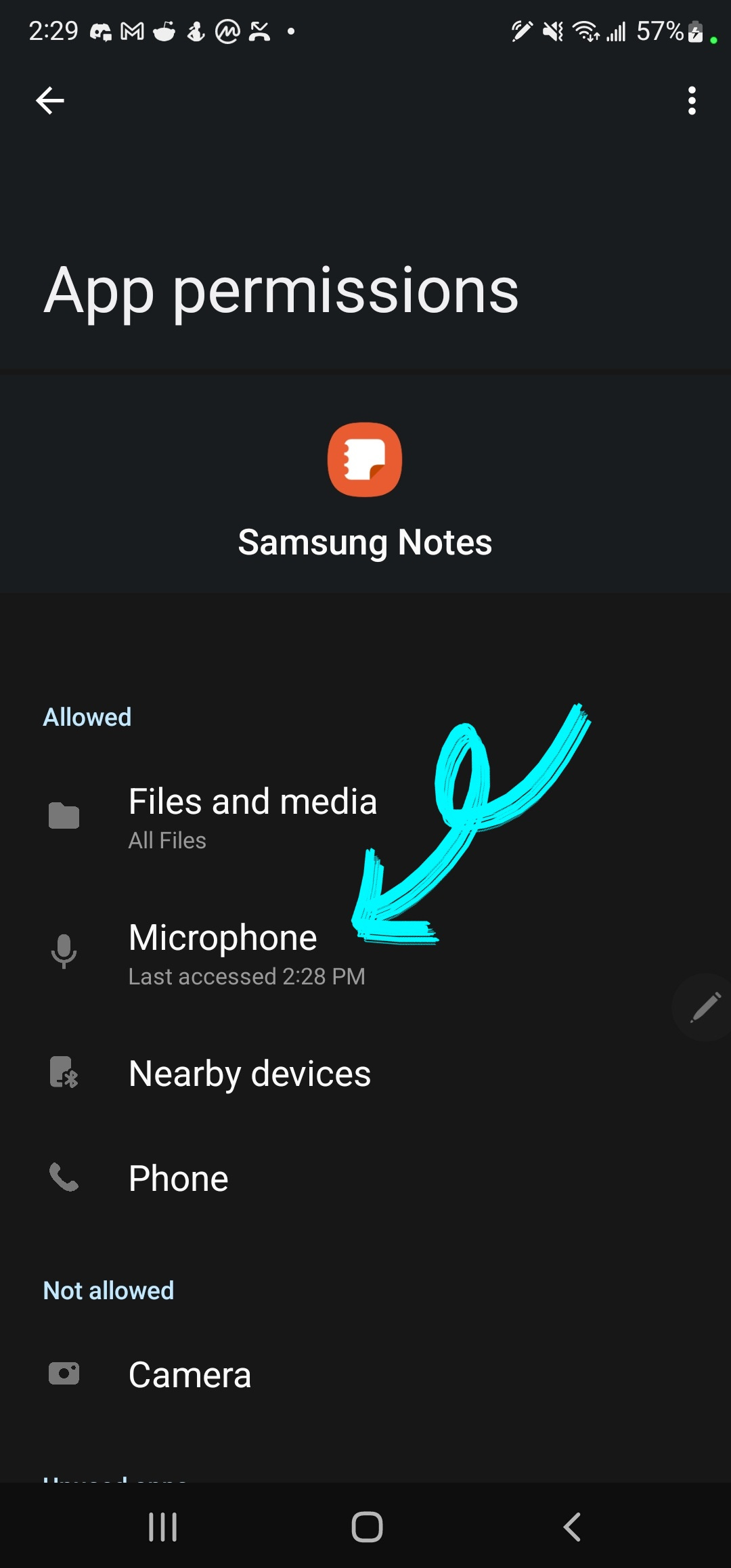This screenshot has height=1568, width=731.
Task: Open the Camera permission row
Action: [x=365, y=1375]
